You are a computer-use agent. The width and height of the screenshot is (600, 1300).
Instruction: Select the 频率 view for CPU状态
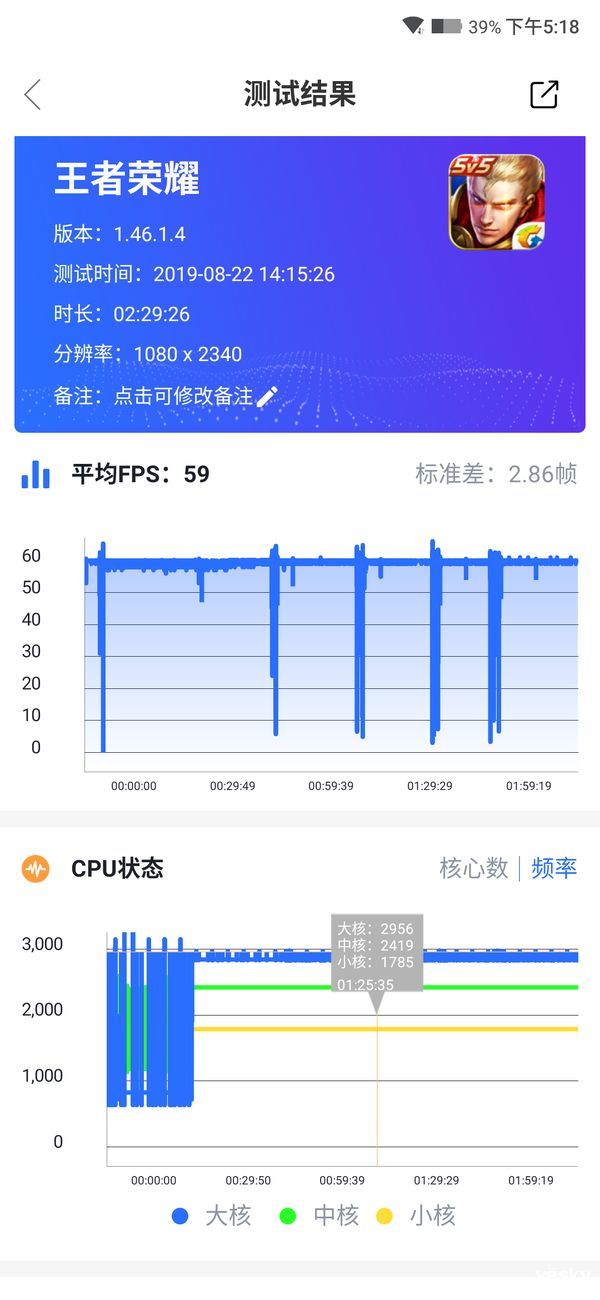[554, 868]
